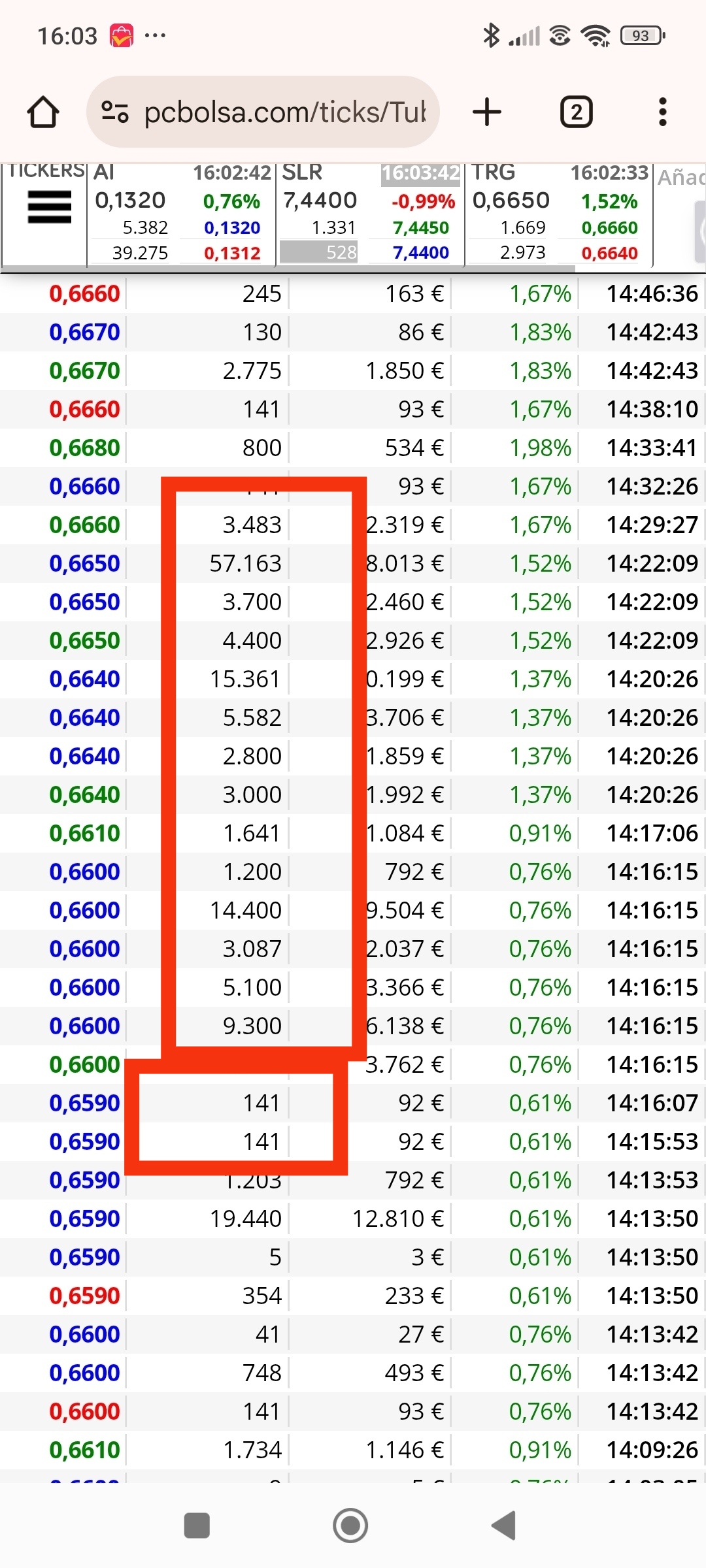This screenshot has width=706, height=1568.
Task: Tap the pcbolsa.com address bar
Action: pyautogui.click(x=263, y=112)
